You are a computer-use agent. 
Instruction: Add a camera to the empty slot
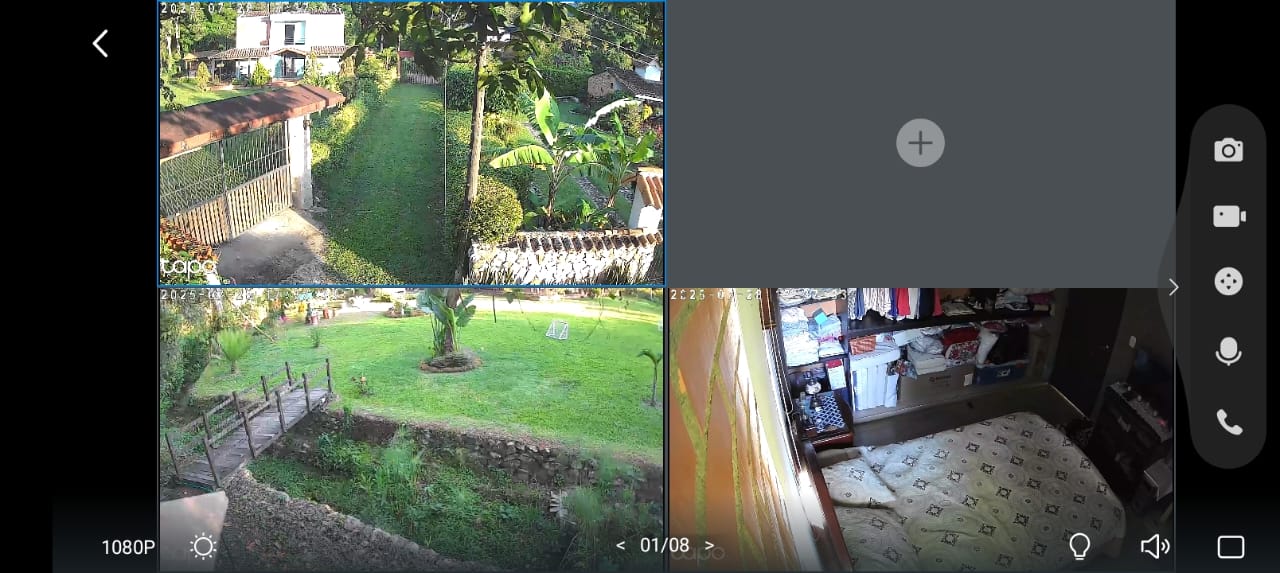(920, 143)
